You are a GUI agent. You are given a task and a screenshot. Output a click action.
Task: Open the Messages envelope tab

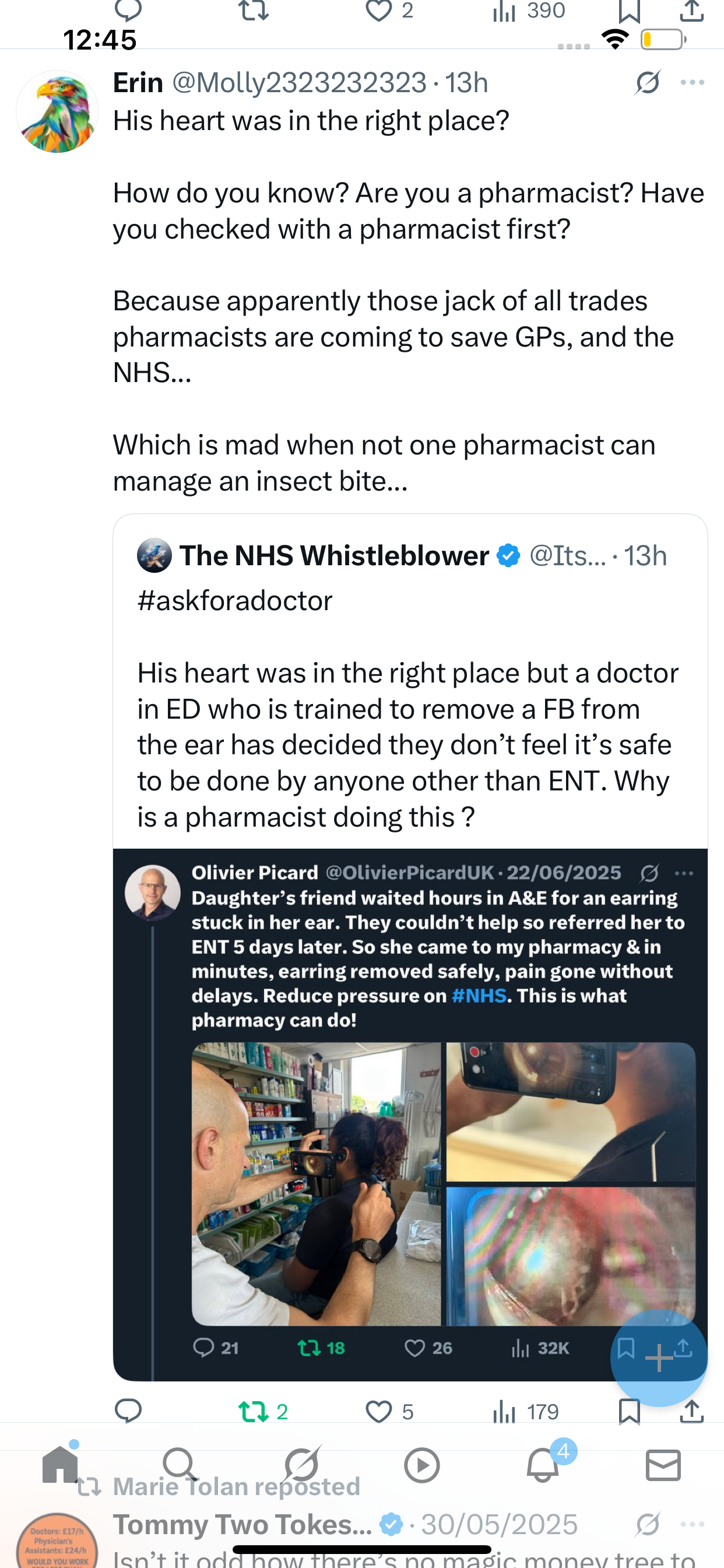[x=663, y=1465]
